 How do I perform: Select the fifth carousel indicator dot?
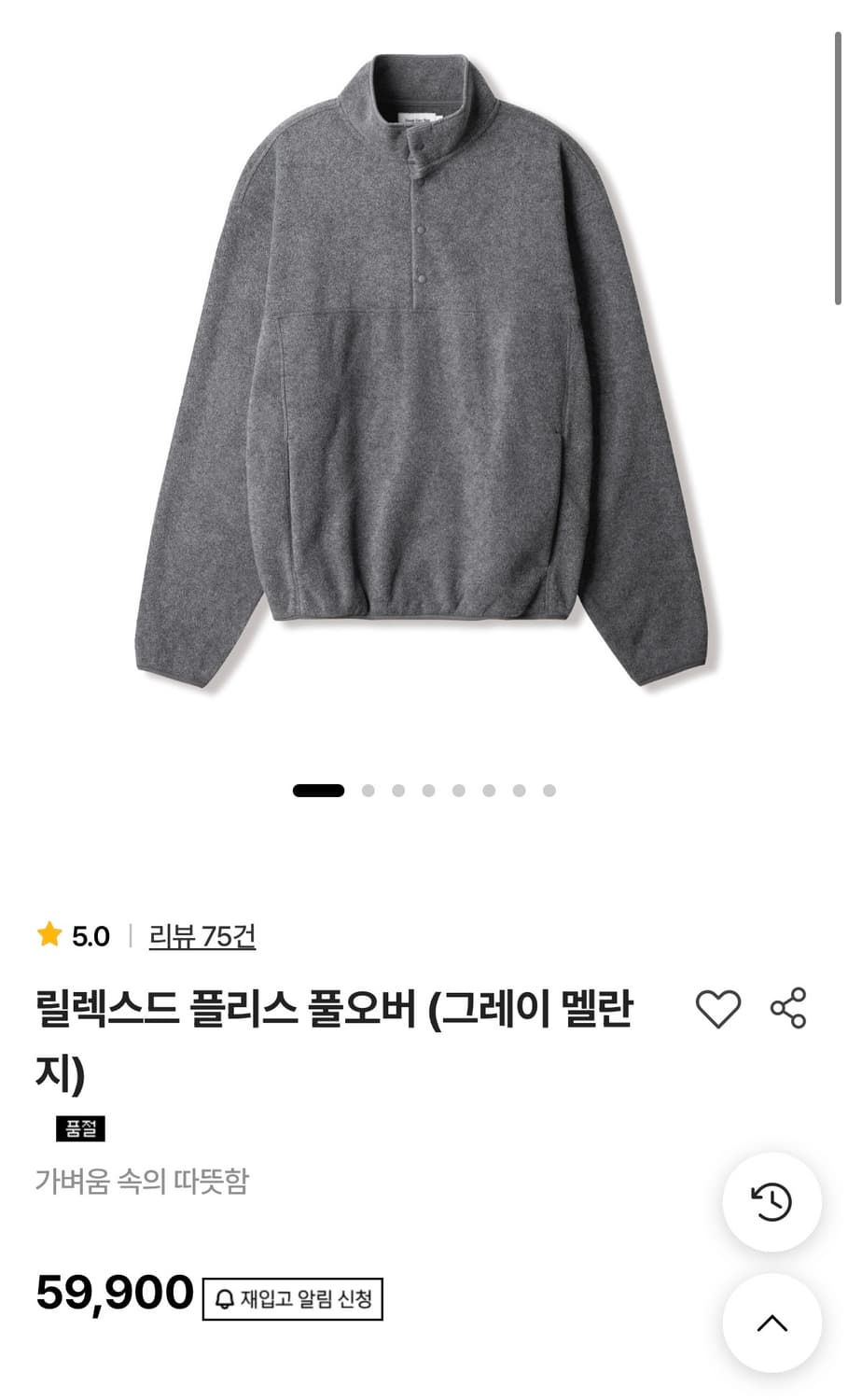tap(457, 791)
